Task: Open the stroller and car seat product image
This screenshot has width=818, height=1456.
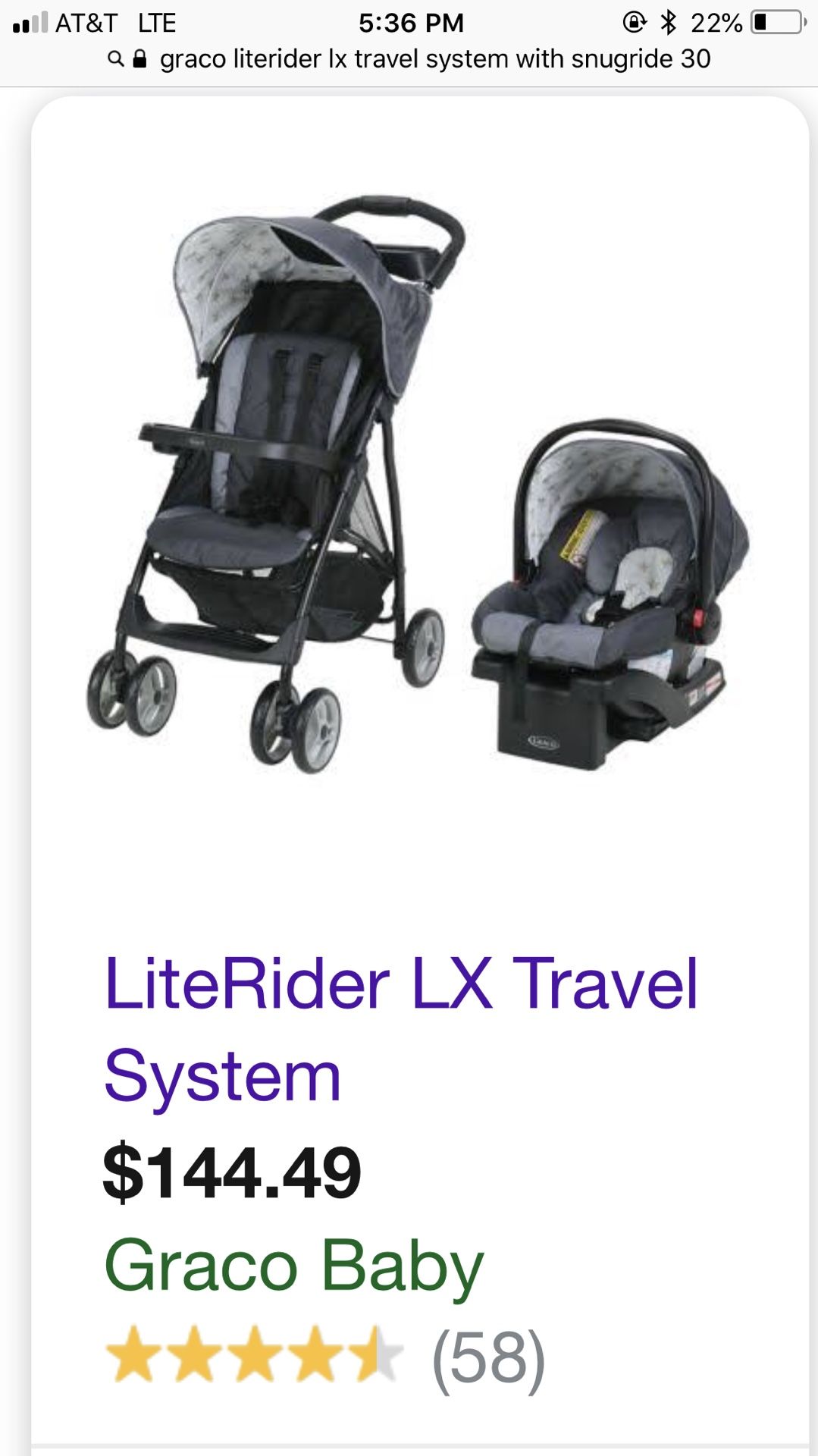Action: (x=418, y=485)
